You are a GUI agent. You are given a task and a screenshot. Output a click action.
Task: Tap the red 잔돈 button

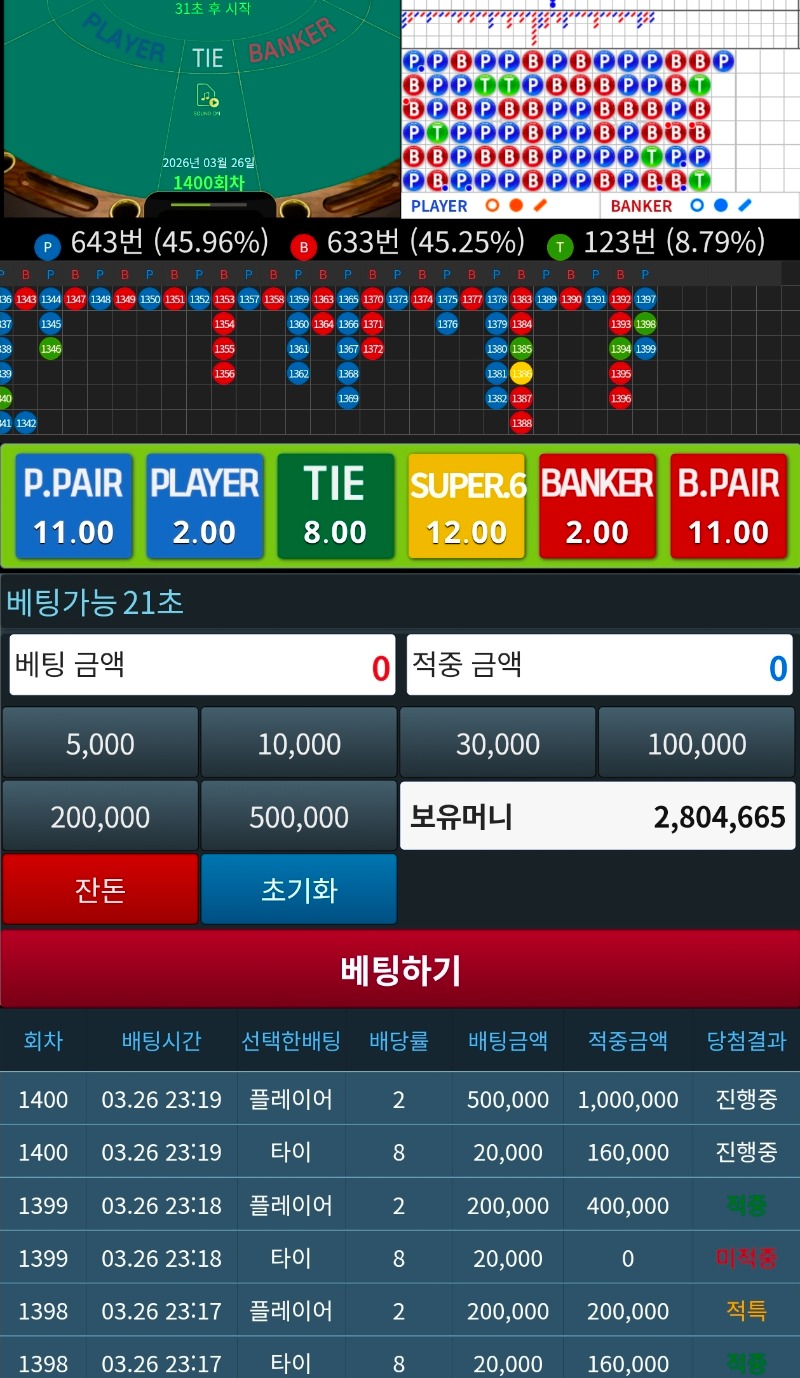100,889
